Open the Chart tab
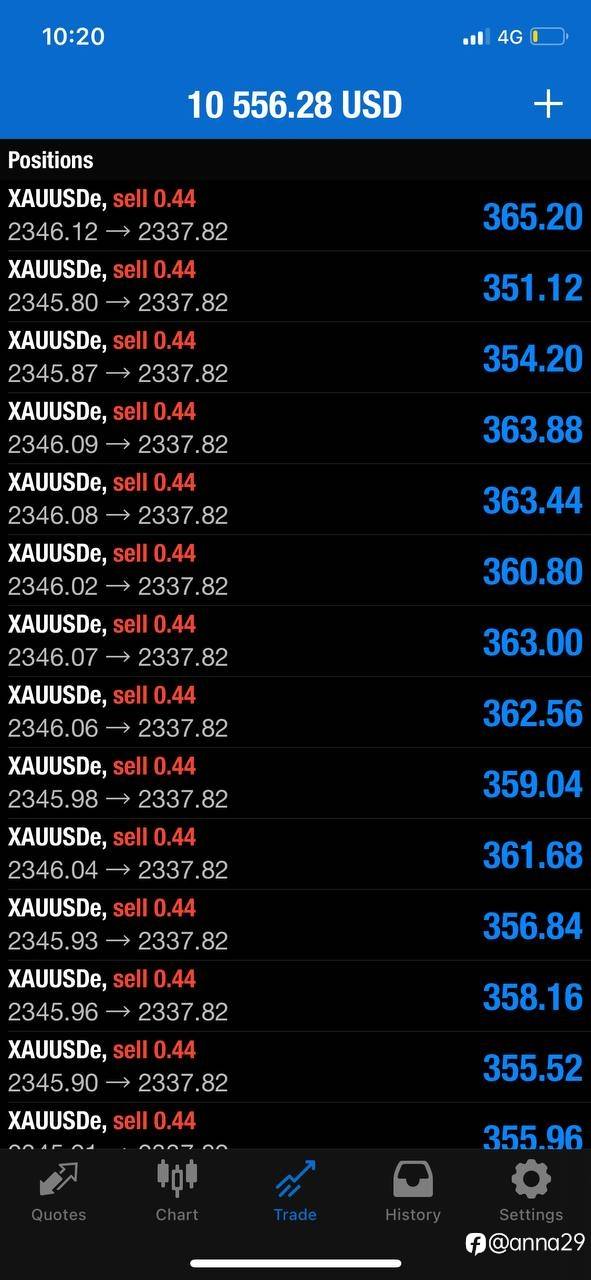The height and width of the screenshot is (1280, 591). (177, 1191)
